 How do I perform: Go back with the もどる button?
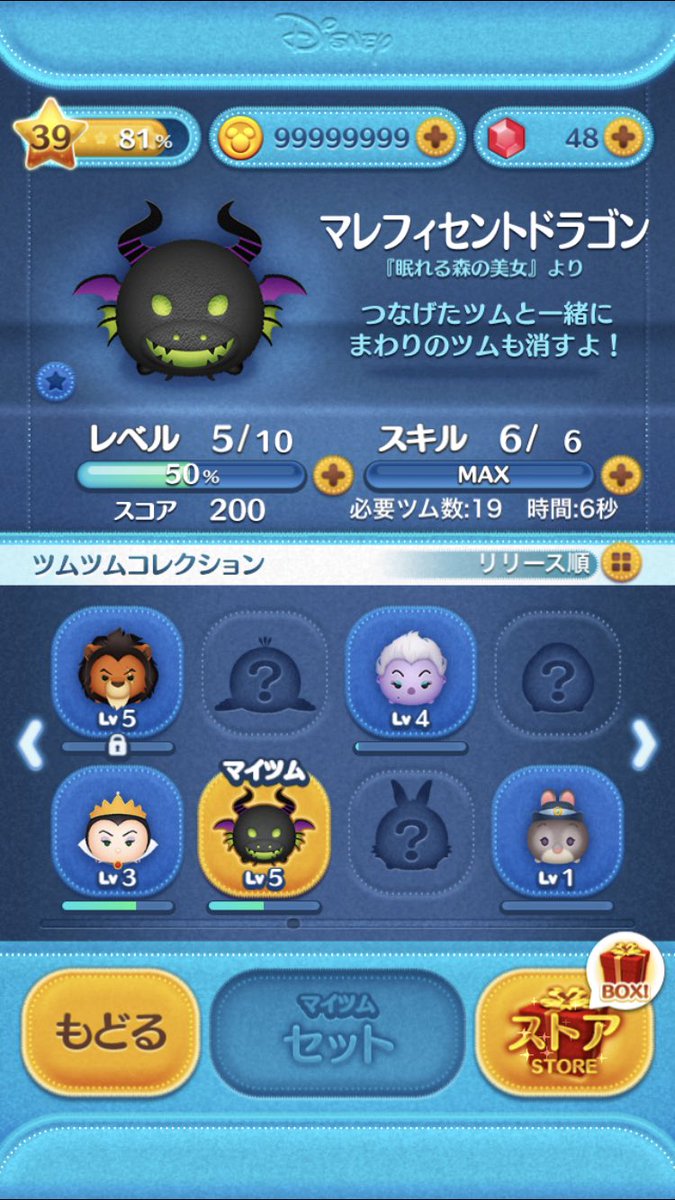pos(111,1032)
